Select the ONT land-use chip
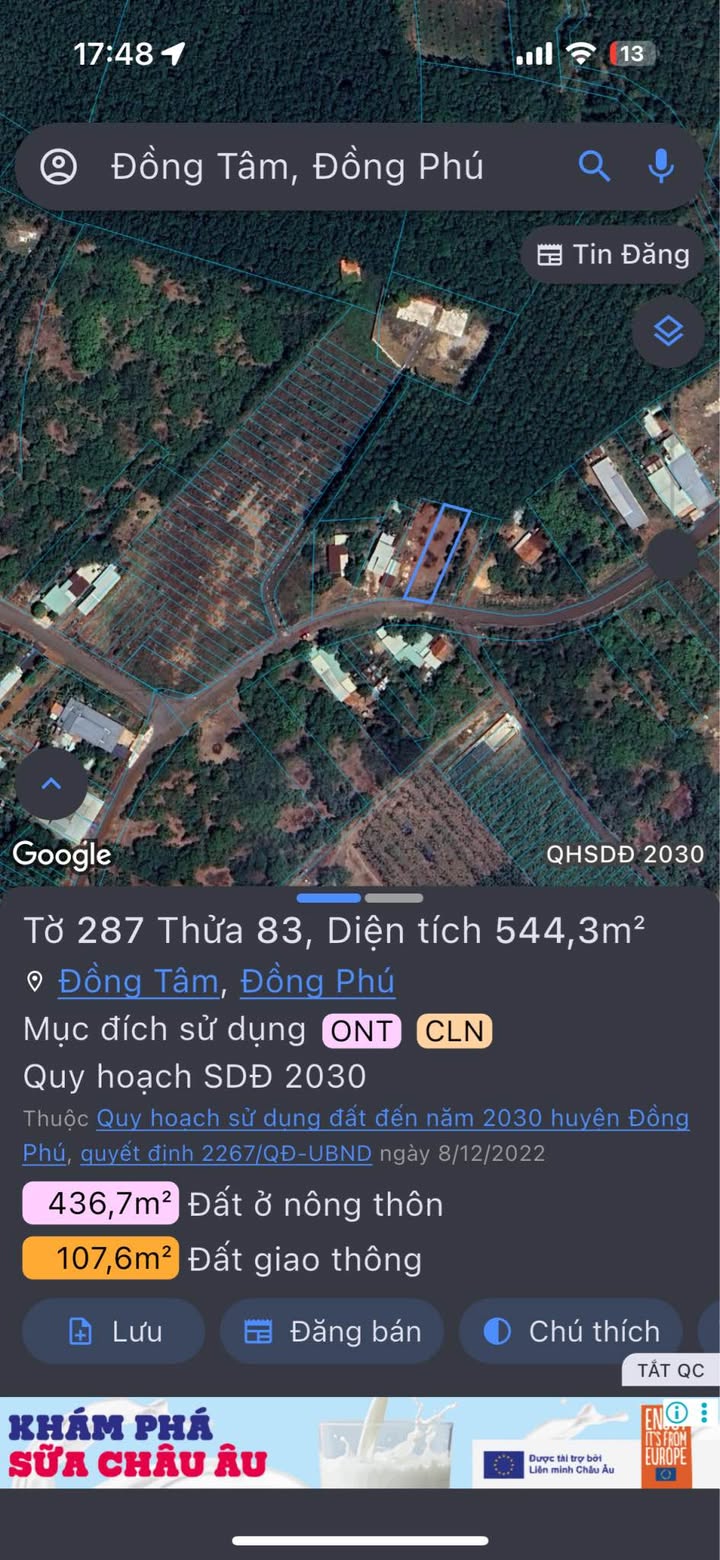This screenshot has height=1560, width=720. coord(361,1031)
